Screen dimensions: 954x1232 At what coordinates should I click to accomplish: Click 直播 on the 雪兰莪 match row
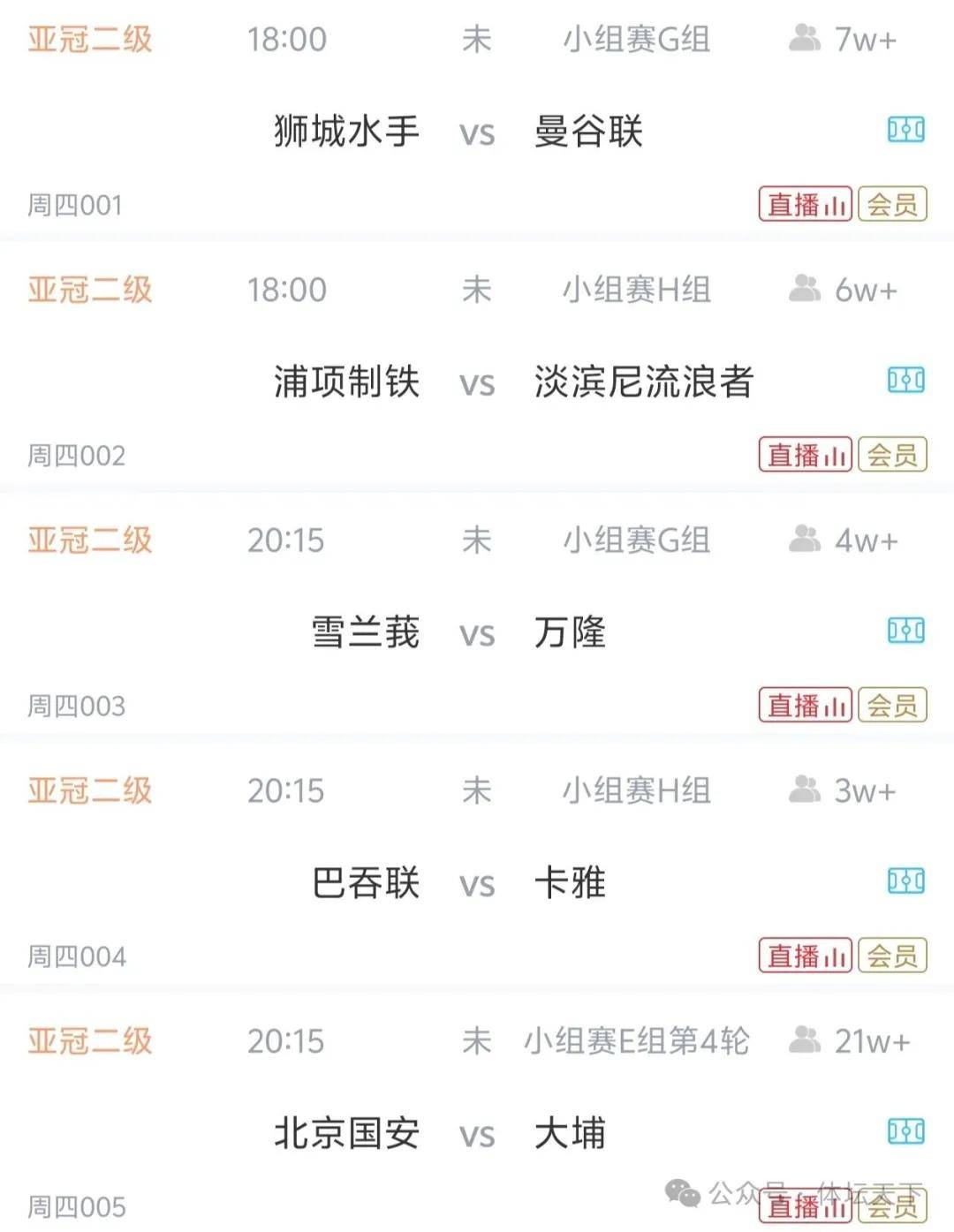(806, 707)
